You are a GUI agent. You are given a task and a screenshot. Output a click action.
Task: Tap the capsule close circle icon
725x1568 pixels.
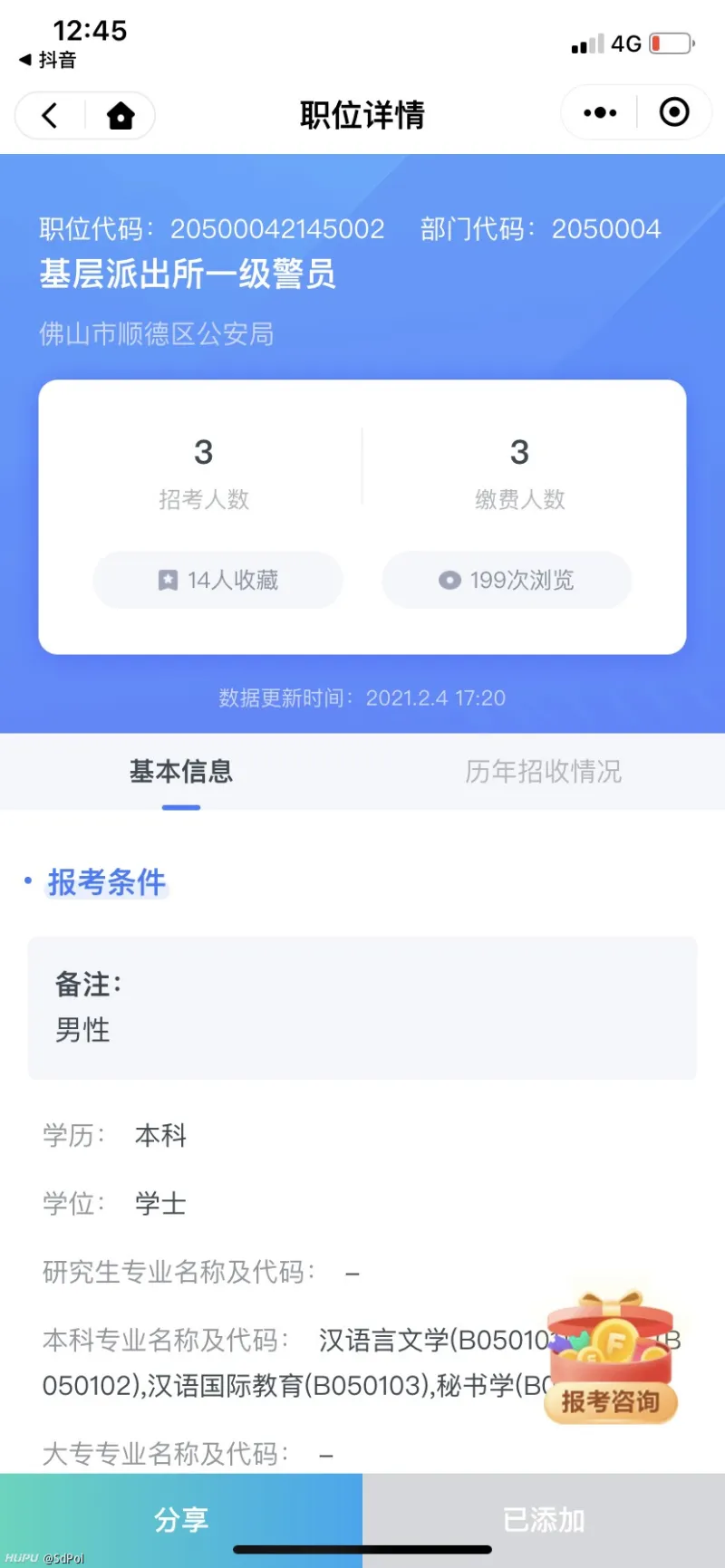(x=673, y=112)
